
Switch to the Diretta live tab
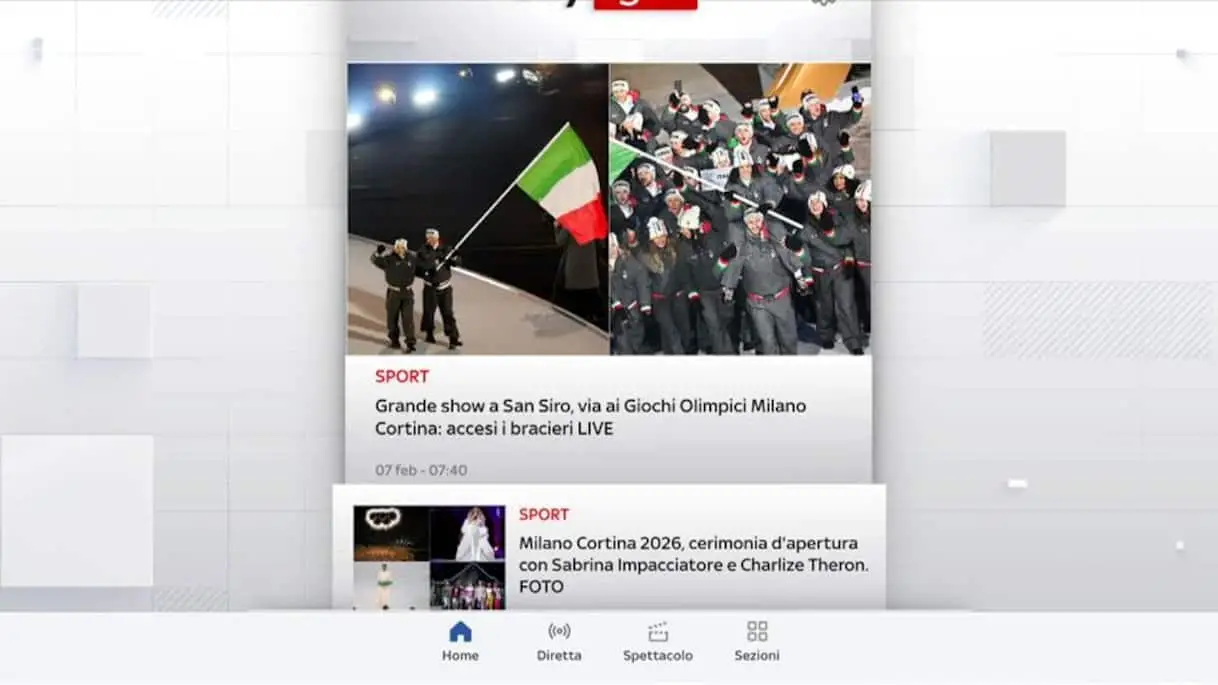click(x=559, y=641)
